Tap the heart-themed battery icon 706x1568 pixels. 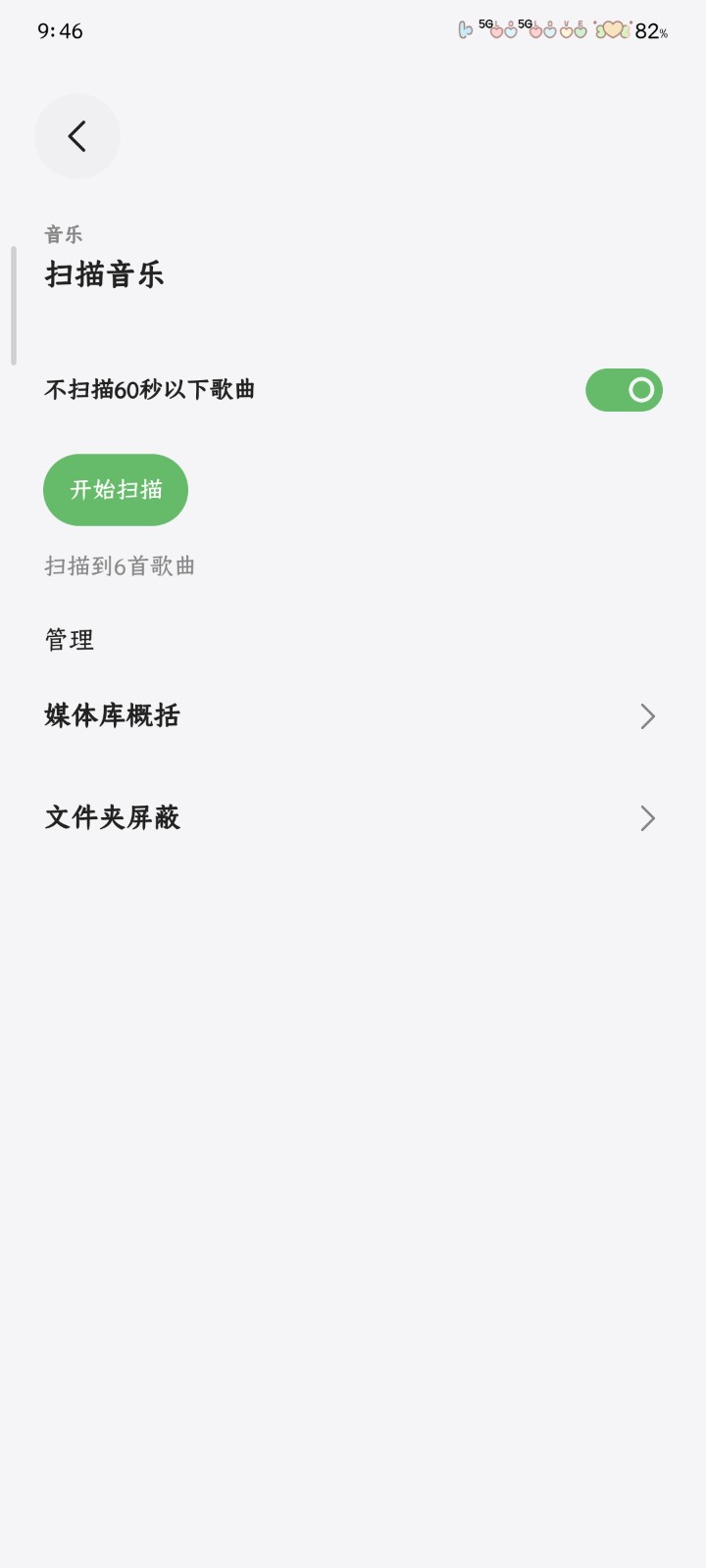click(x=610, y=30)
